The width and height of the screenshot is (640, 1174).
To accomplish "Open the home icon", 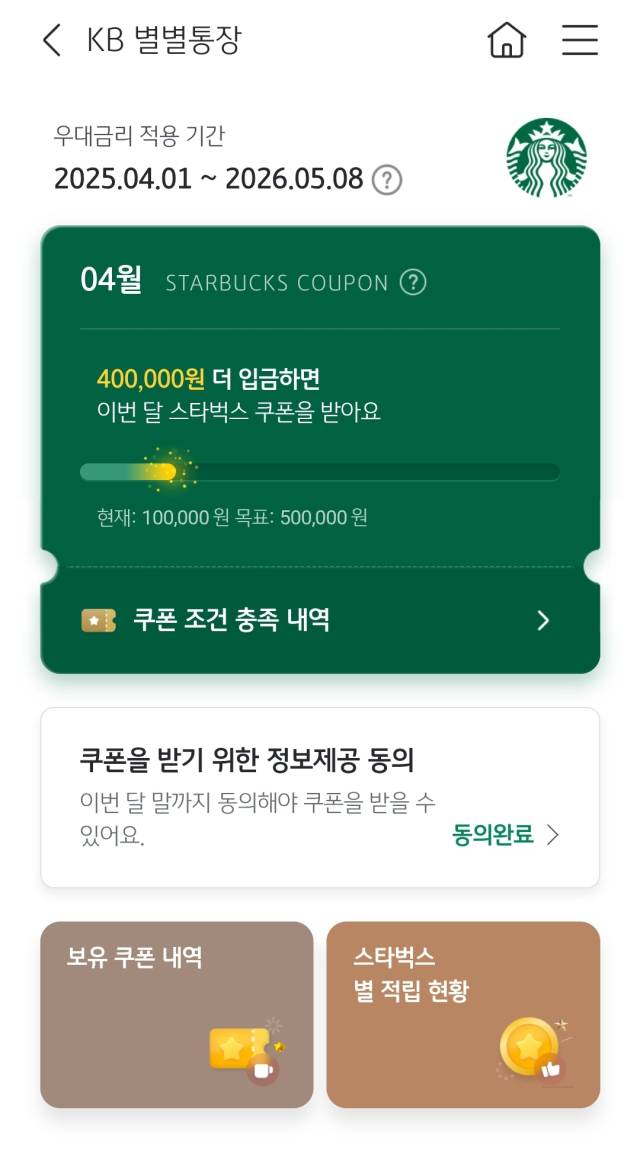I will [507, 41].
